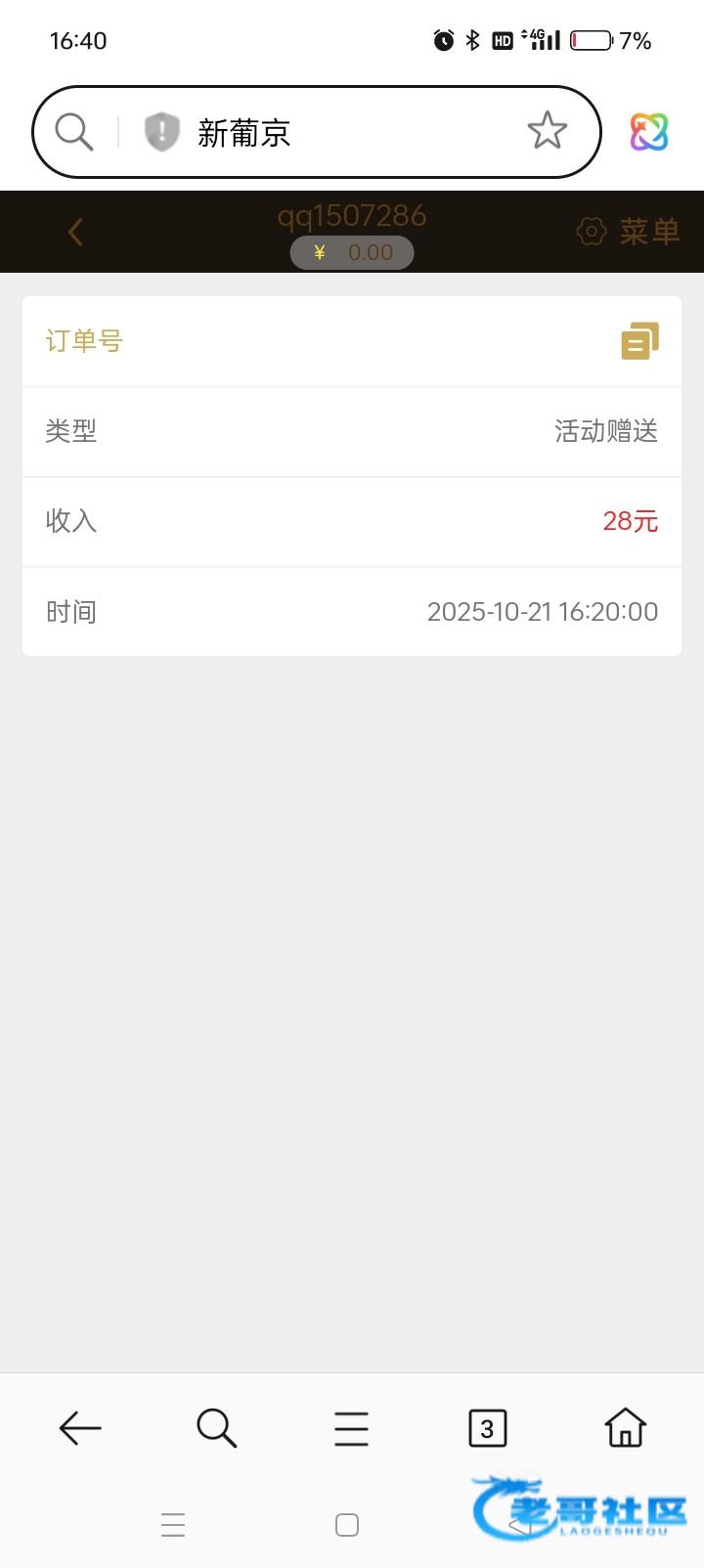The image size is (704, 1568).
Task: Bookmark this page with the star icon
Action: [547, 131]
